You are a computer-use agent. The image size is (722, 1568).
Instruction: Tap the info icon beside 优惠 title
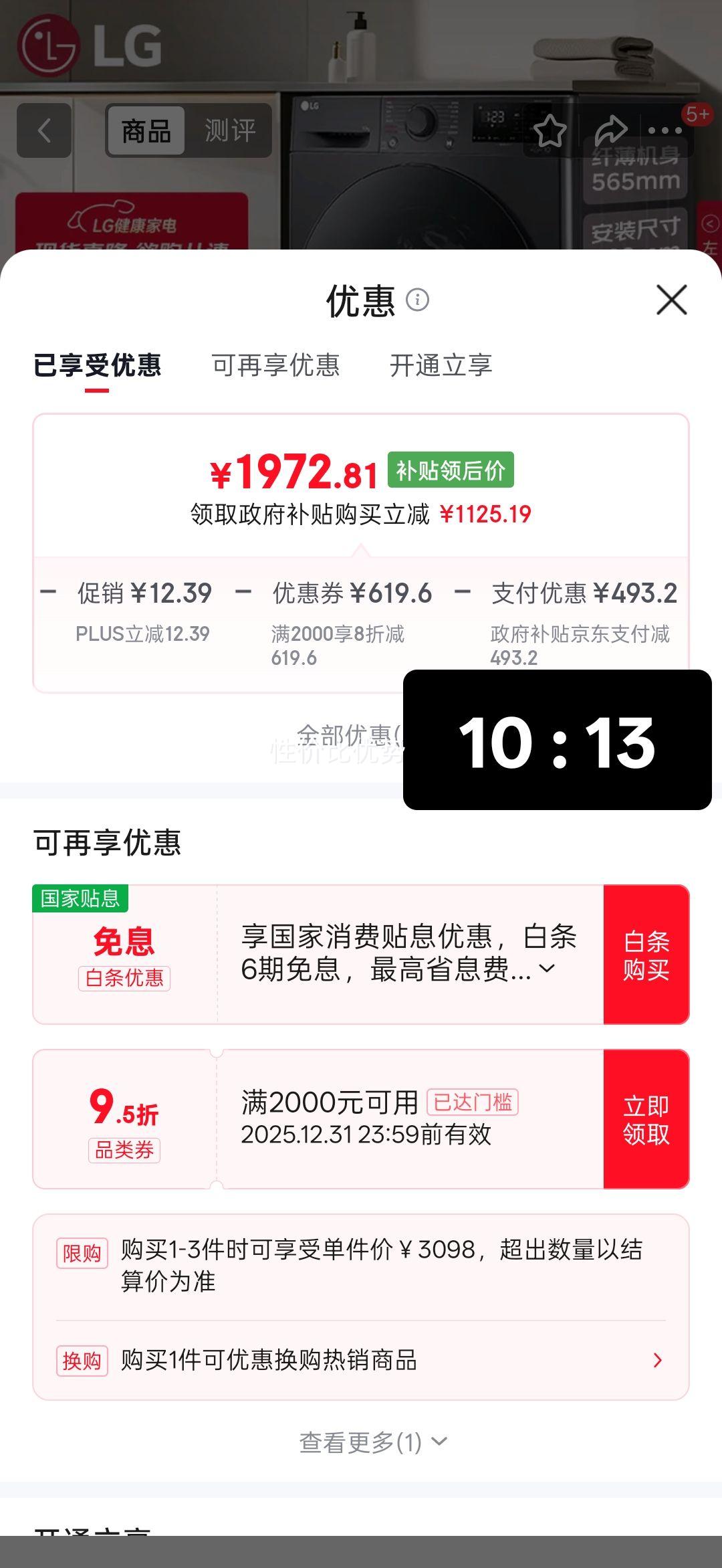coord(418,300)
